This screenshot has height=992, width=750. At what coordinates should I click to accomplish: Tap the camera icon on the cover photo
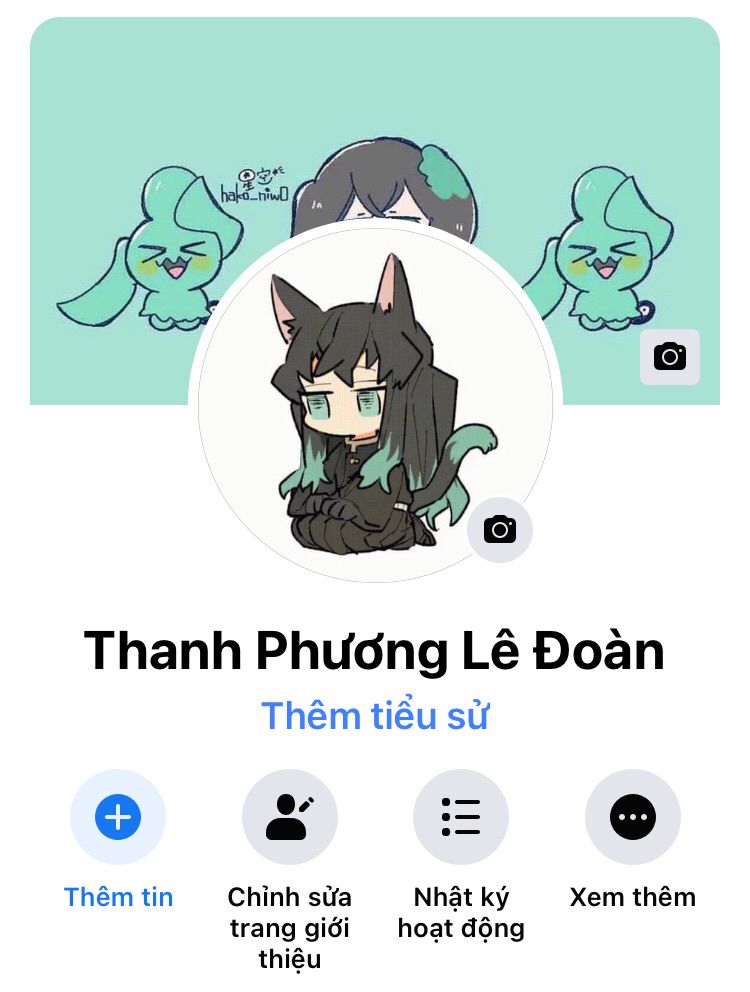(x=669, y=357)
